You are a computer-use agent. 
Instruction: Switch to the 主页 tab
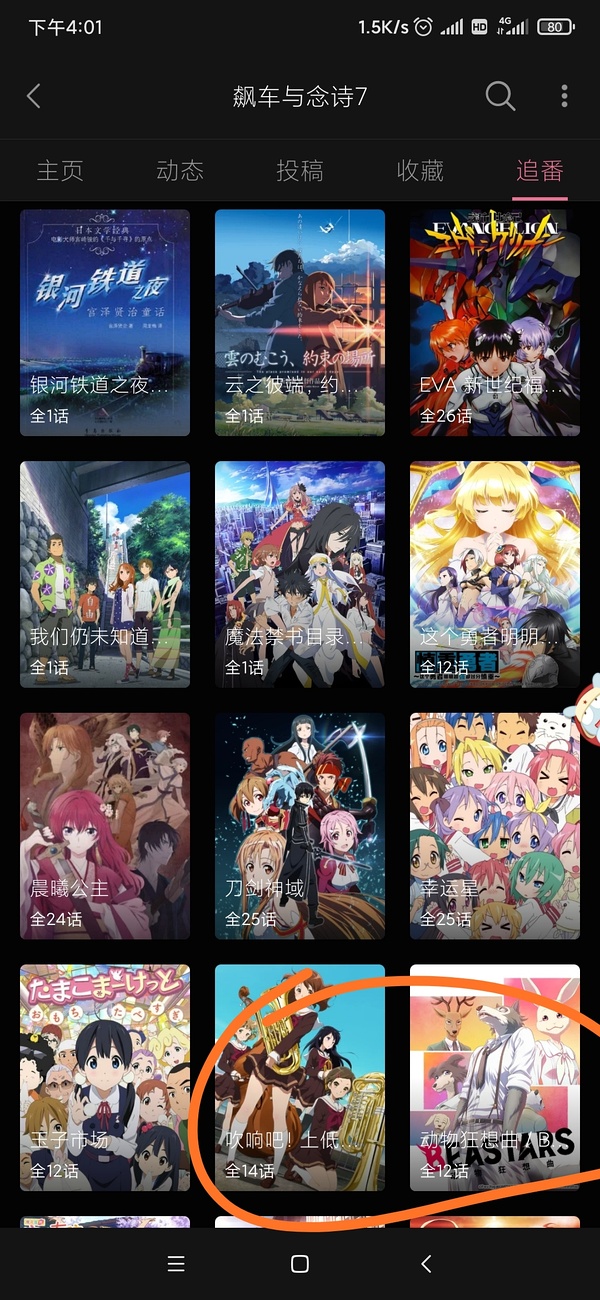(x=60, y=171)
